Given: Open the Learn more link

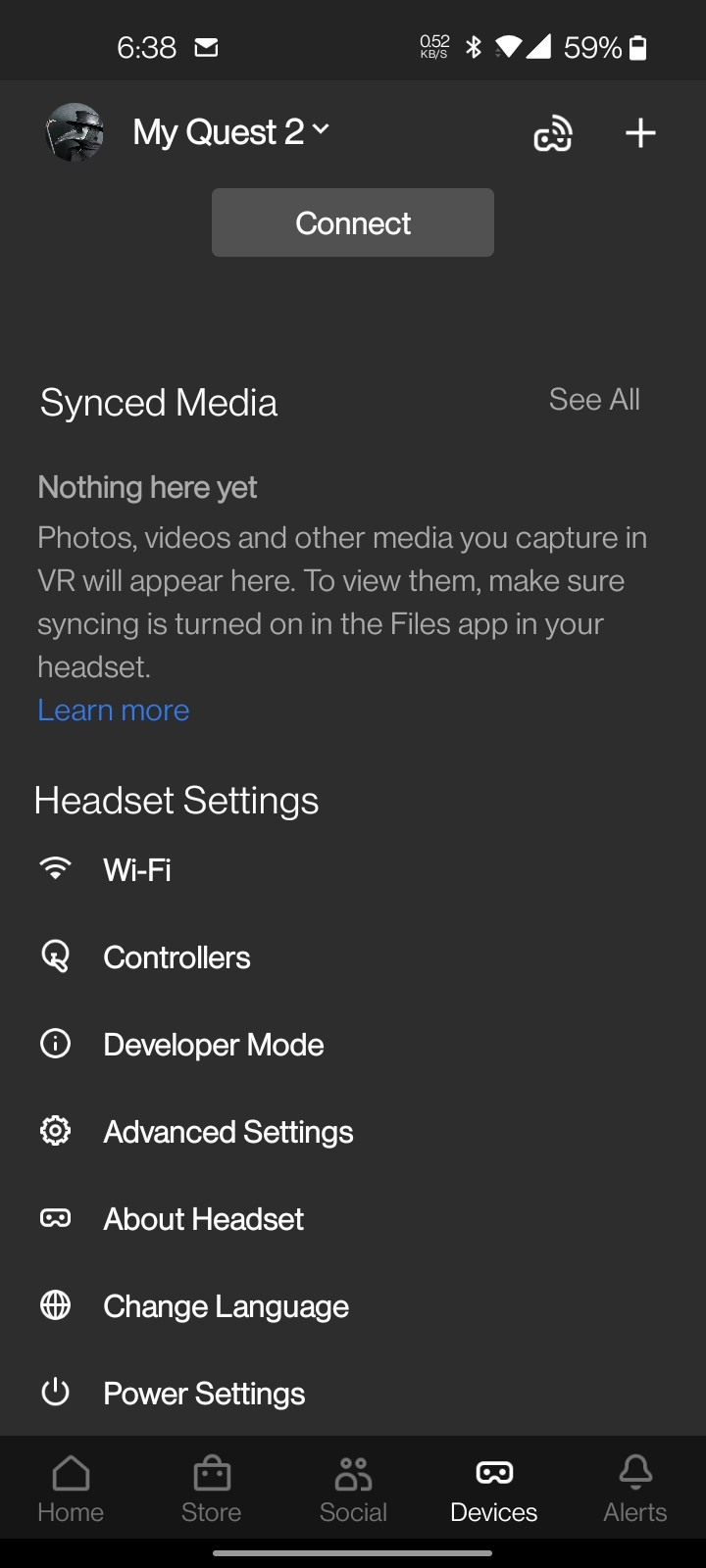Looking at the screenshot, I should tap(113, 710).
